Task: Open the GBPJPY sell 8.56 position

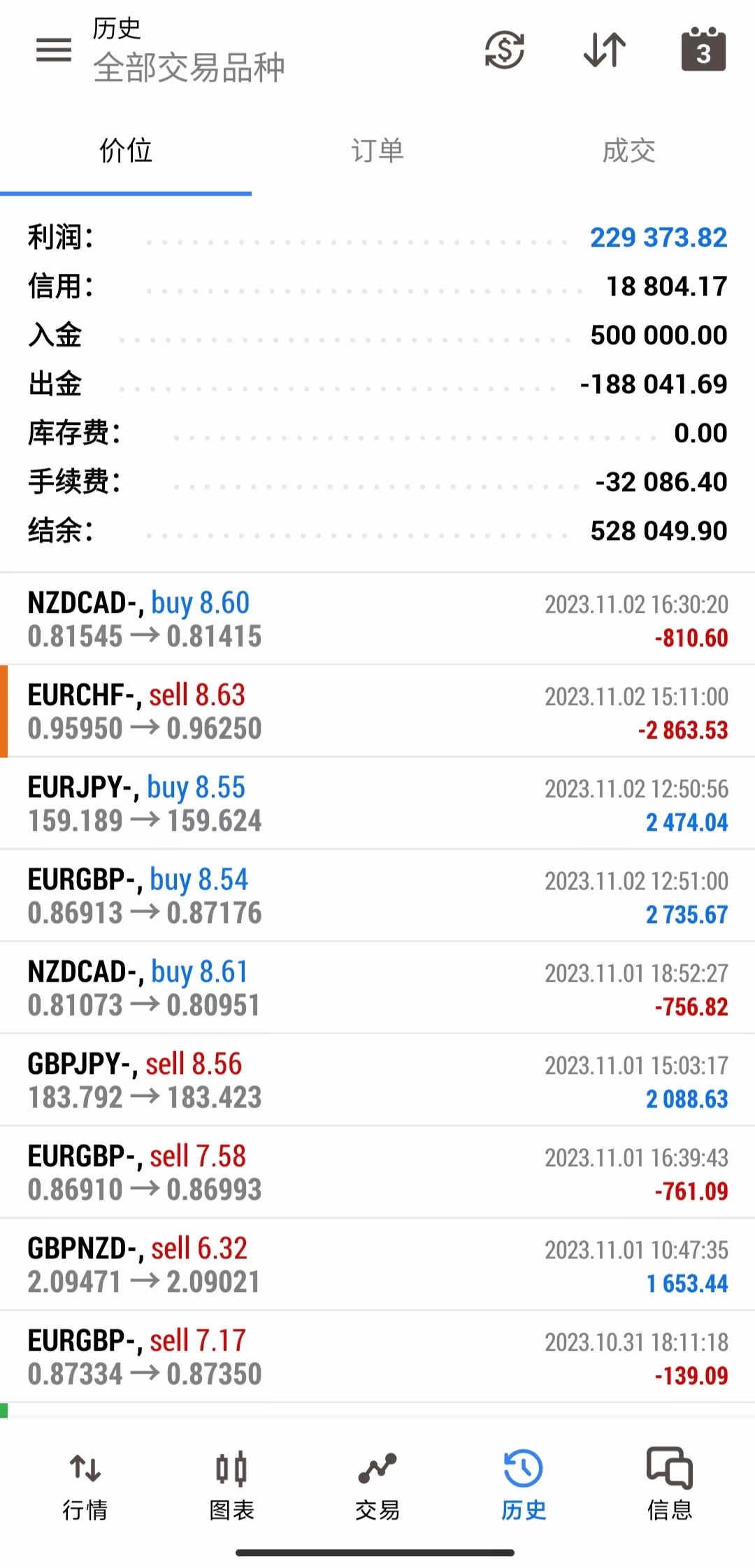Action: [377, 1080]
